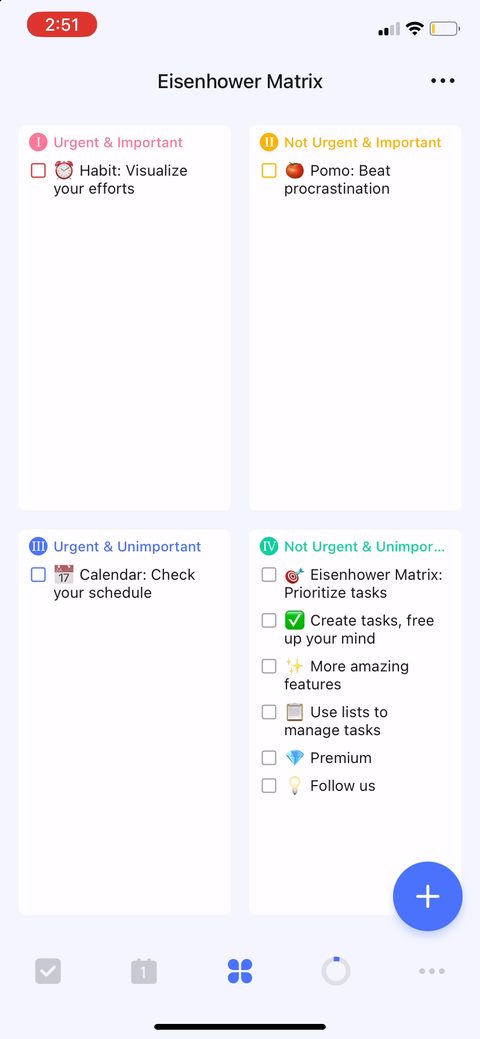Open the three-dot overflow menu
480x1039 pixels.
point(442,81)
